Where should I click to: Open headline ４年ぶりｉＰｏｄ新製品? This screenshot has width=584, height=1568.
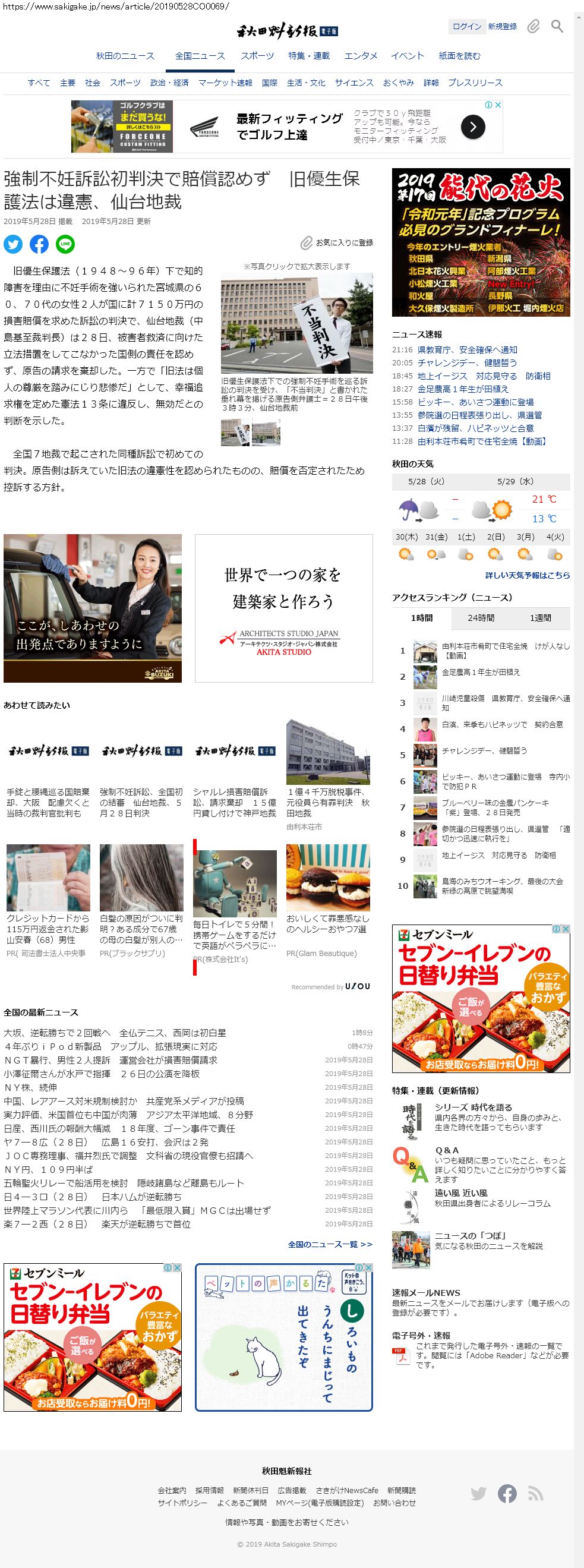click(x=110, y=1046)
